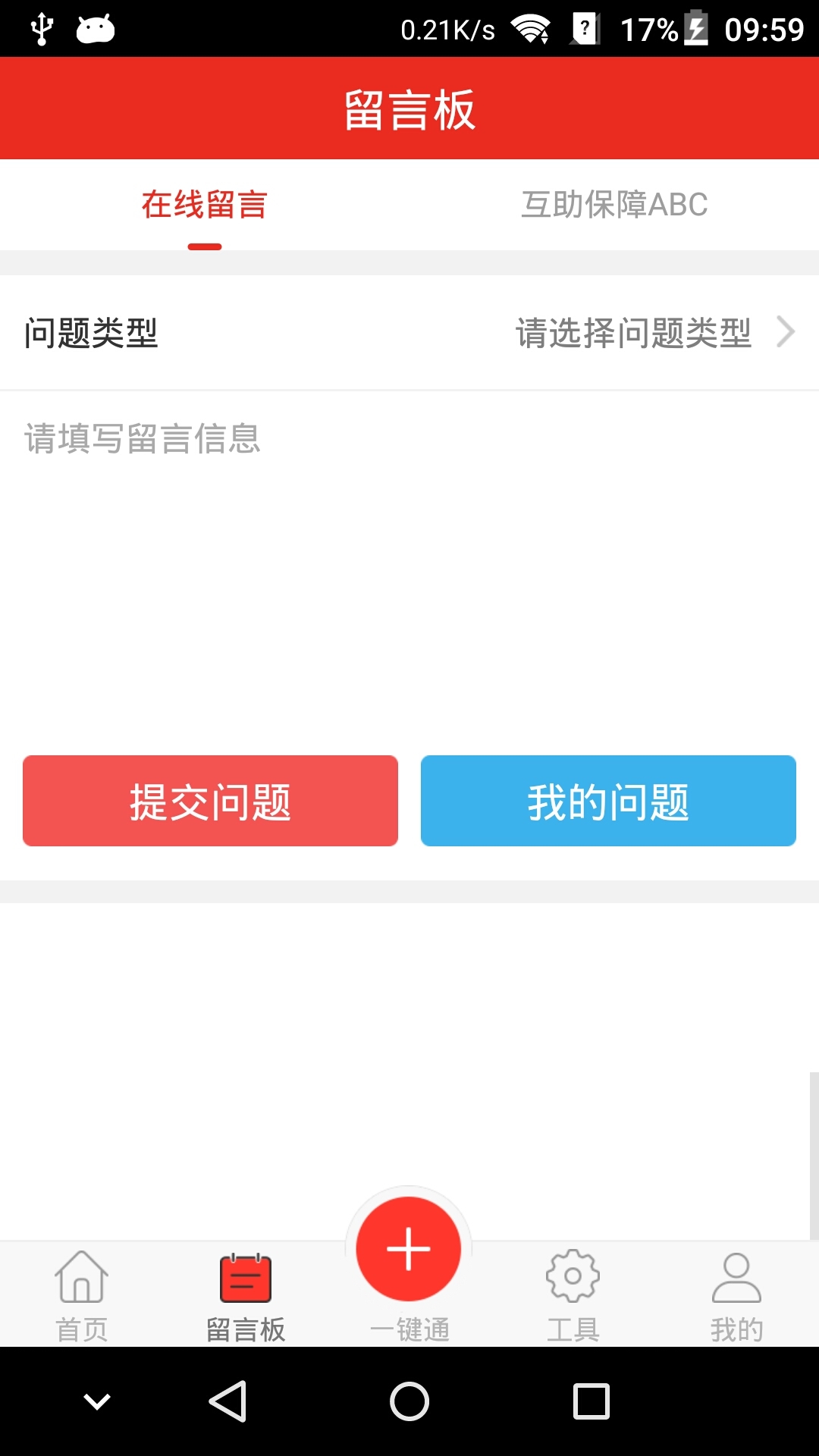Focus the 请填写留言信息 message field
The image size is (819, 1456).
click(x=409, y=561)
